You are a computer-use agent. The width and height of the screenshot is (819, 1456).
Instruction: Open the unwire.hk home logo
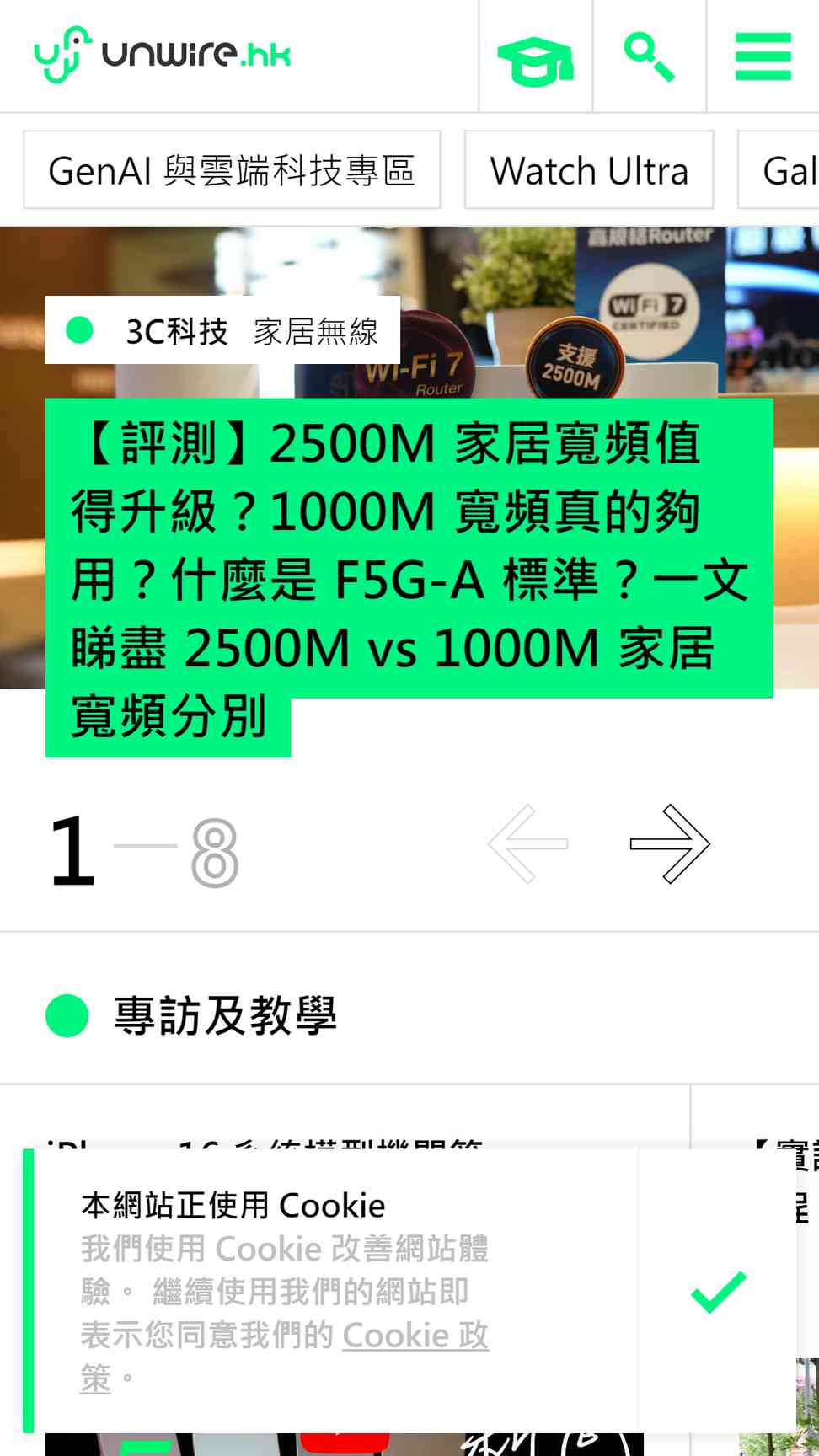[163, 55]
